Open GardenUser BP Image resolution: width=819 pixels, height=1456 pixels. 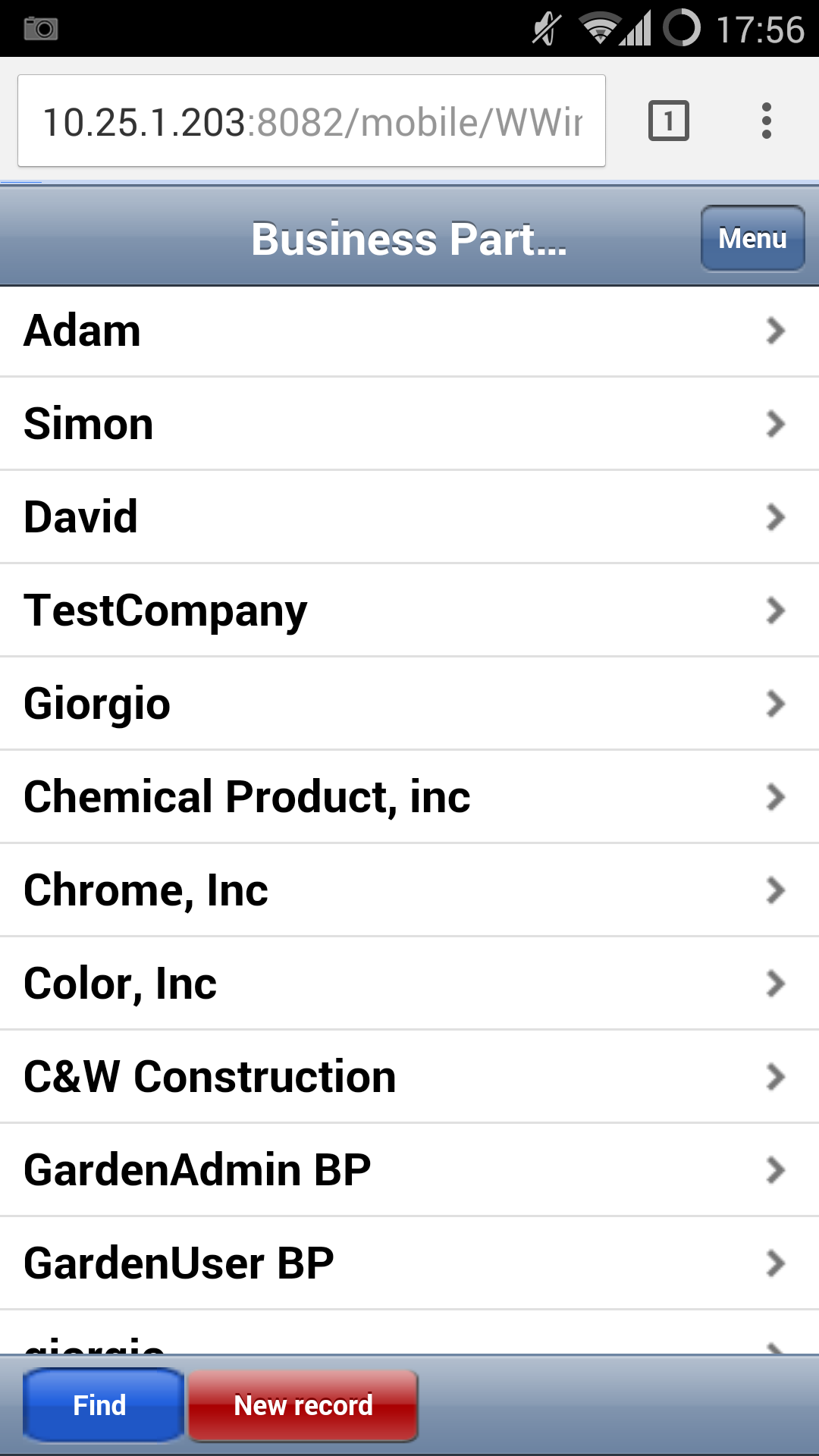(x=409, y=1263)
